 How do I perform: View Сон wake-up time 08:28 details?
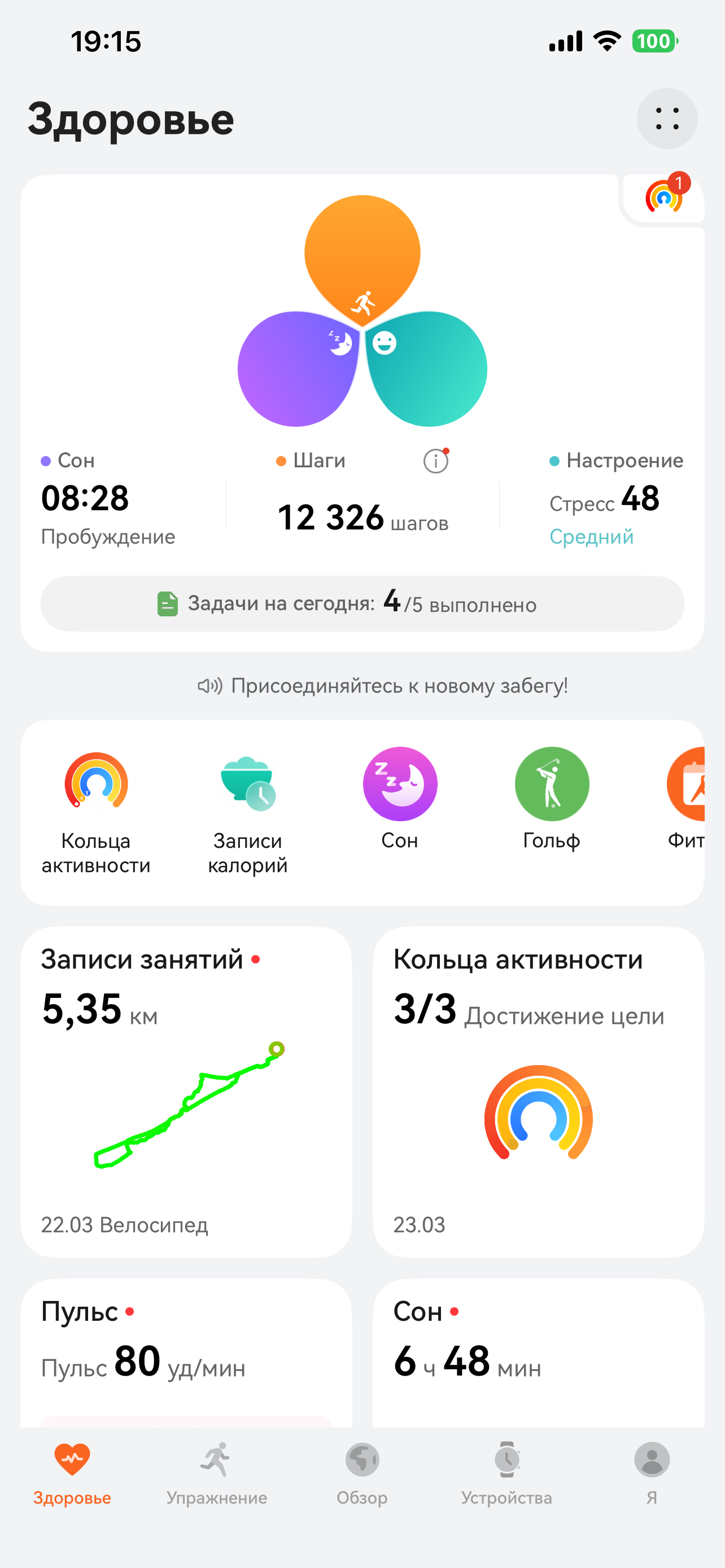pos(108,499)
